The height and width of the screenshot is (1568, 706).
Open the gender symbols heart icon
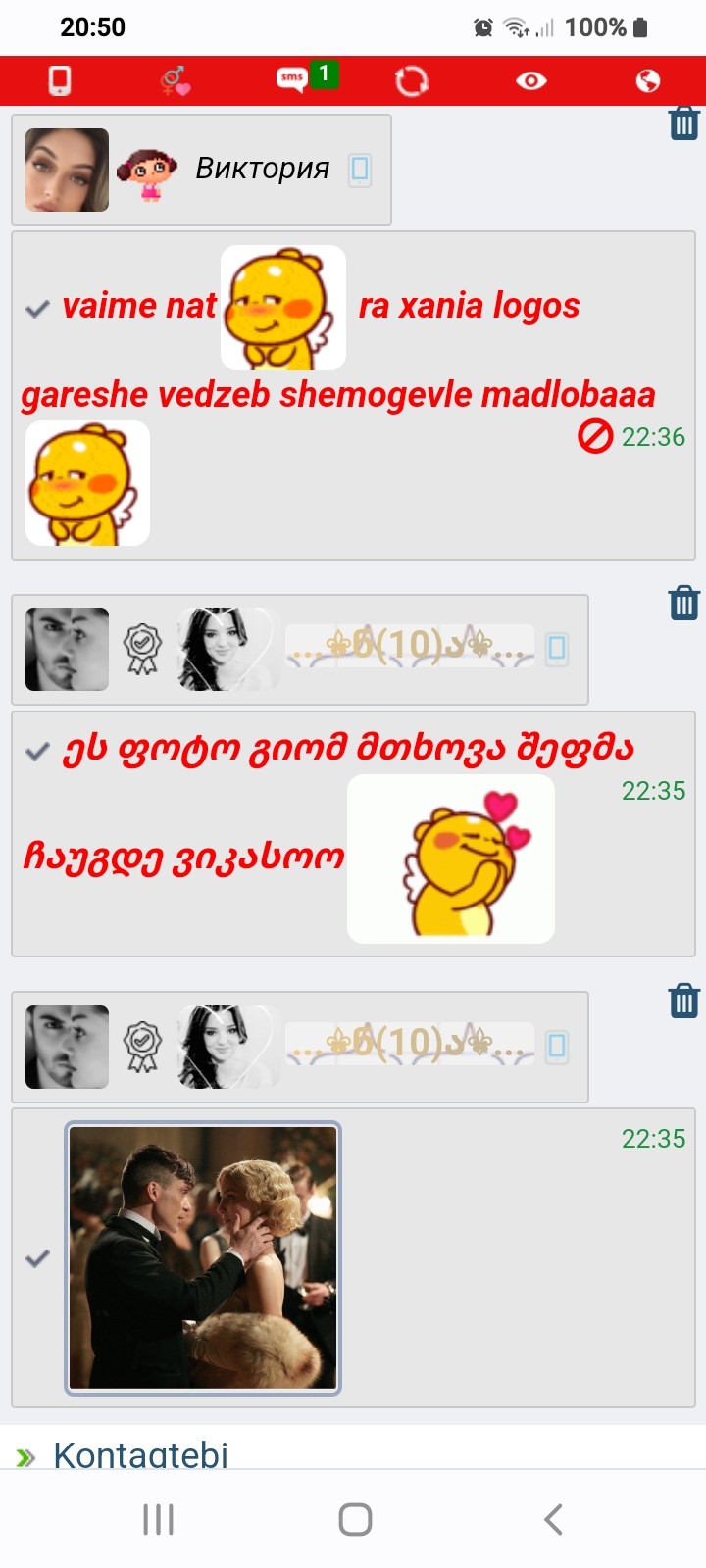pos(176,80)
